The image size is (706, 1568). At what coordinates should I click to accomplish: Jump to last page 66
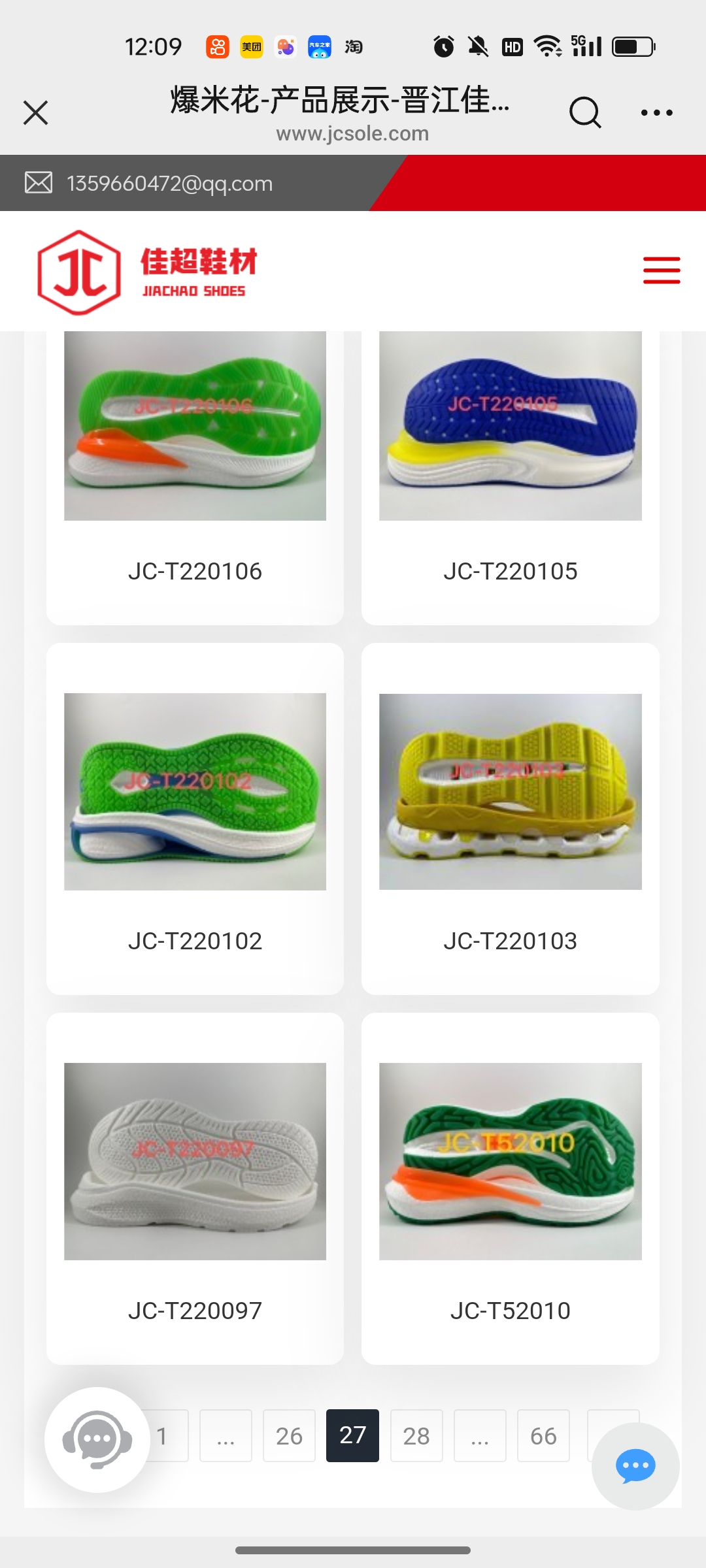coord(543,1435)
